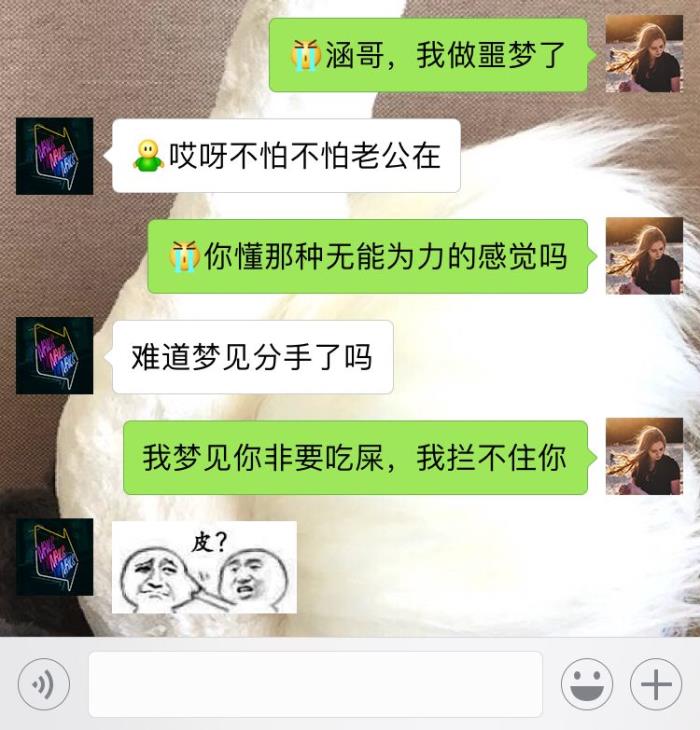View avatar beside 难道梦见分手了吗 message
The image size is (700, 730).
coord(54,356)
